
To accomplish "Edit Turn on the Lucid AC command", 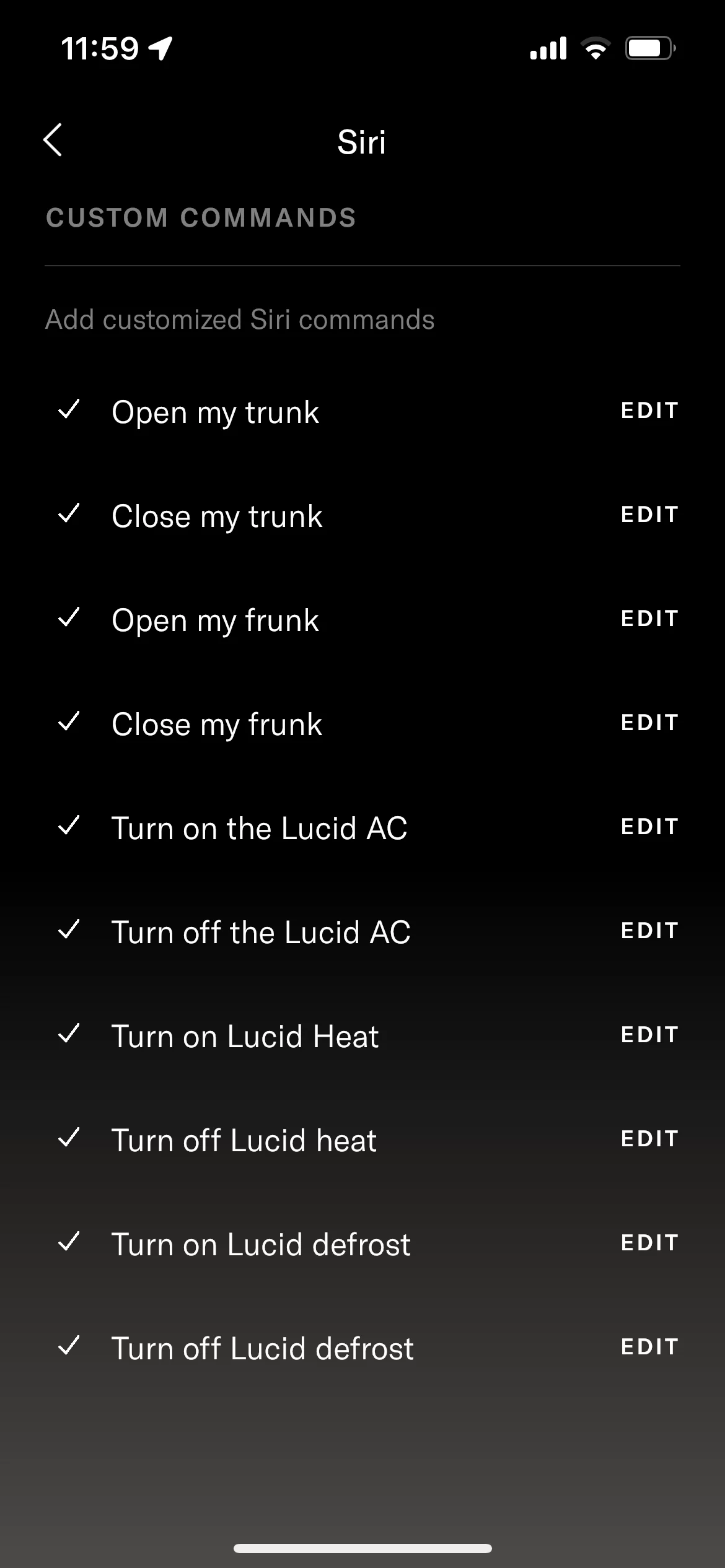I will (649, 827).
